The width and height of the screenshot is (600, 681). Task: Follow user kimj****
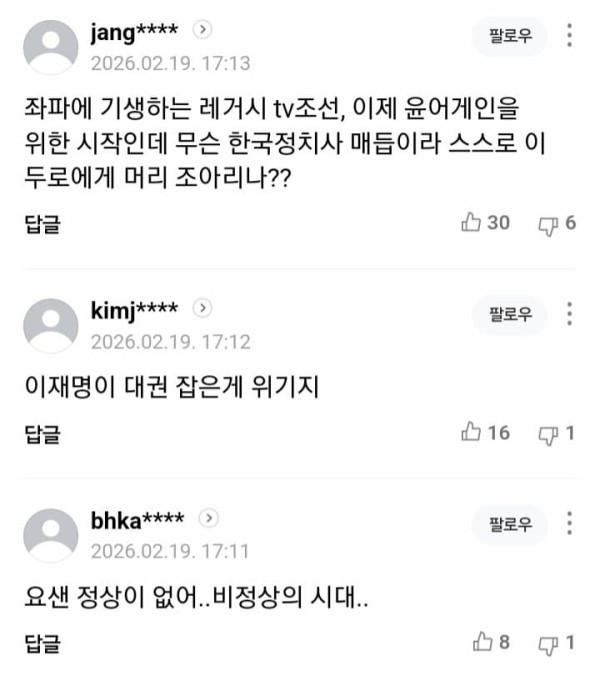510,315
